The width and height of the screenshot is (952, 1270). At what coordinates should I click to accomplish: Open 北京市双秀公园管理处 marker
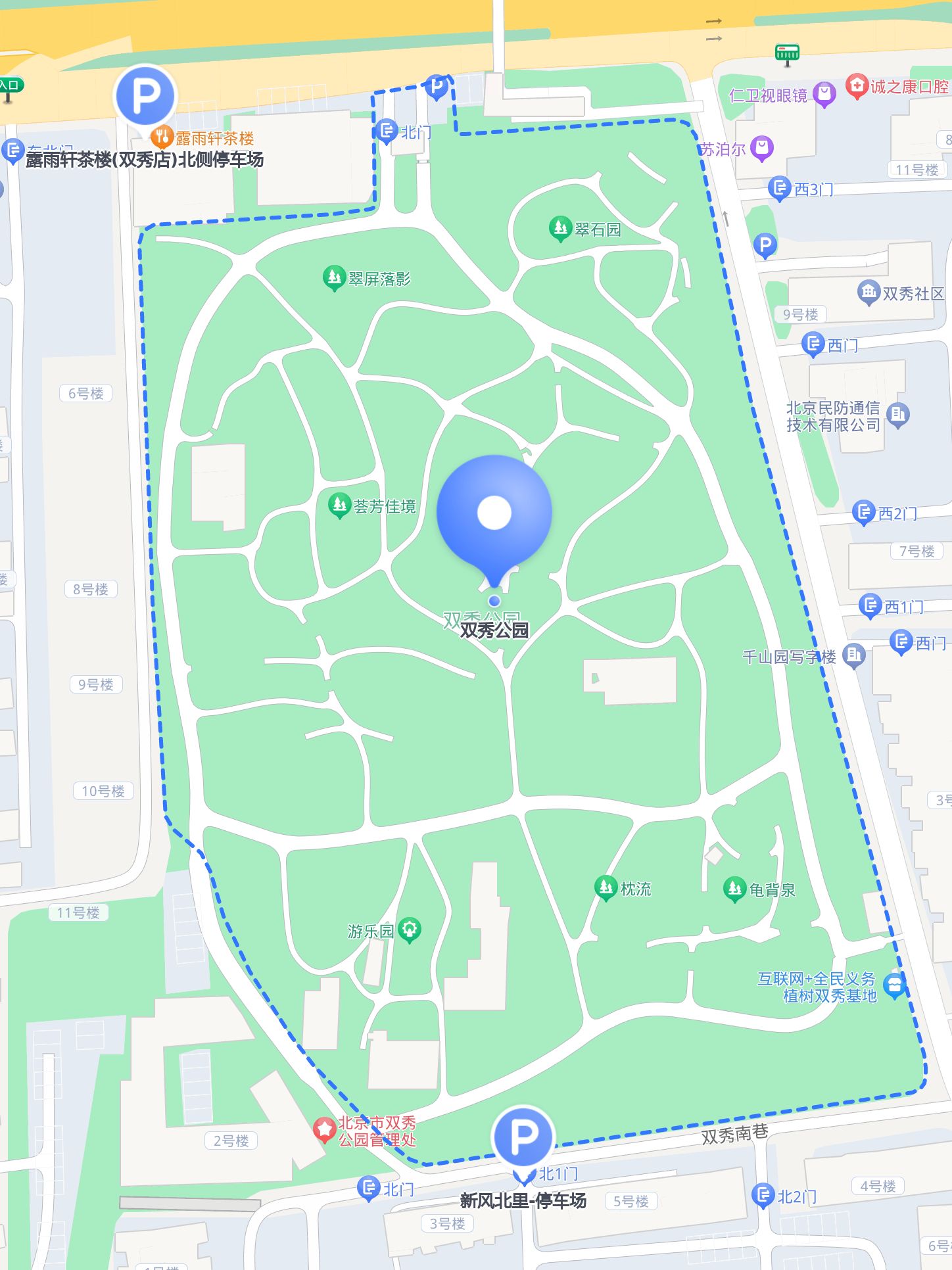(x=325, y=1130)
